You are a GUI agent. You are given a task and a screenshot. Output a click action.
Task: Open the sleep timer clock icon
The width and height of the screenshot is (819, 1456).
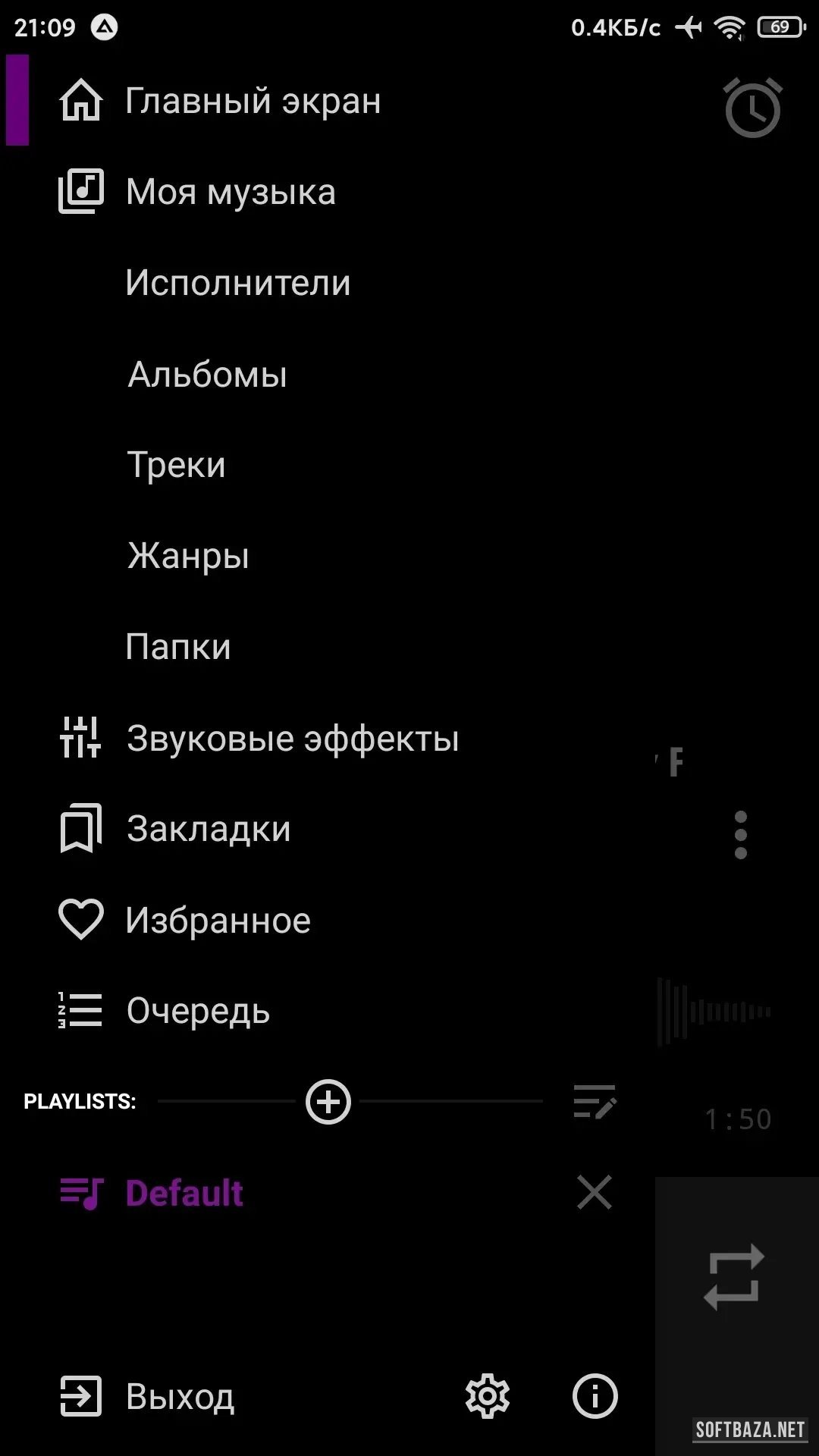coord(752,108)
